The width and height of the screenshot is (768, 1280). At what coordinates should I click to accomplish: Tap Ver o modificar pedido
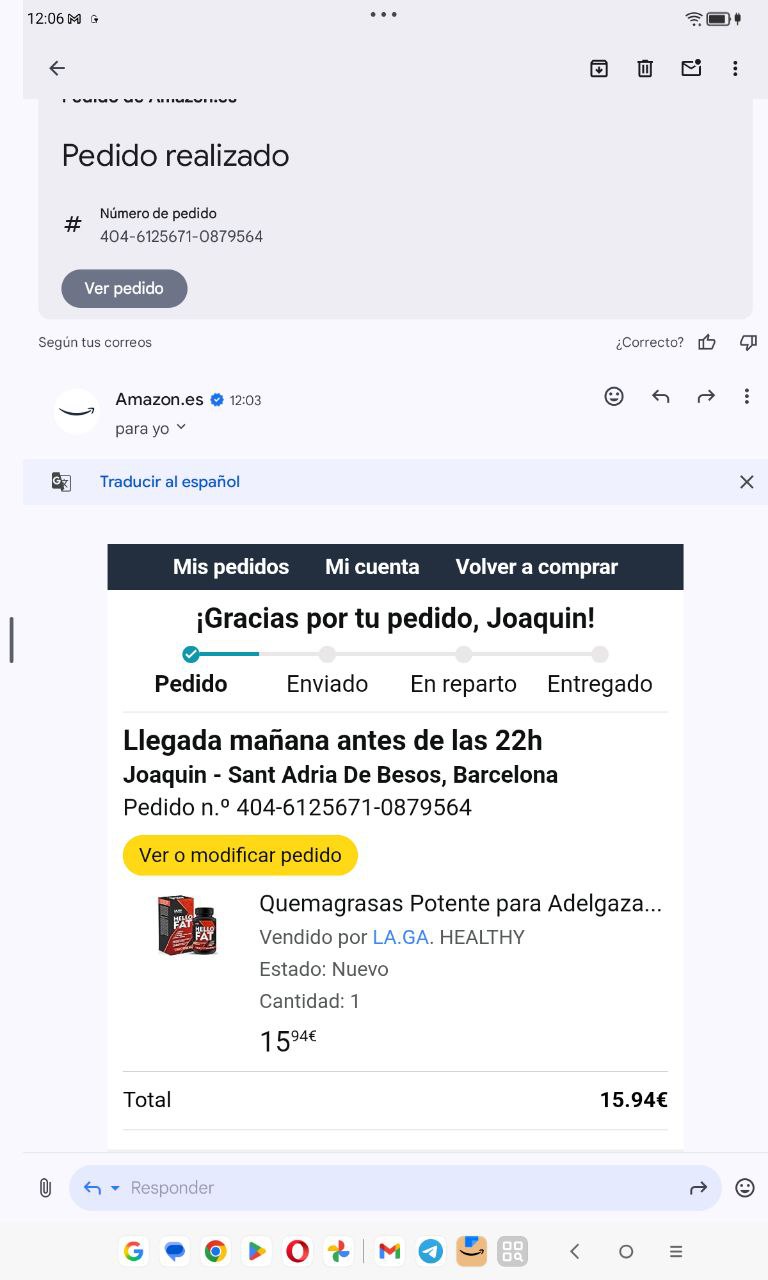tap(240, 855)
